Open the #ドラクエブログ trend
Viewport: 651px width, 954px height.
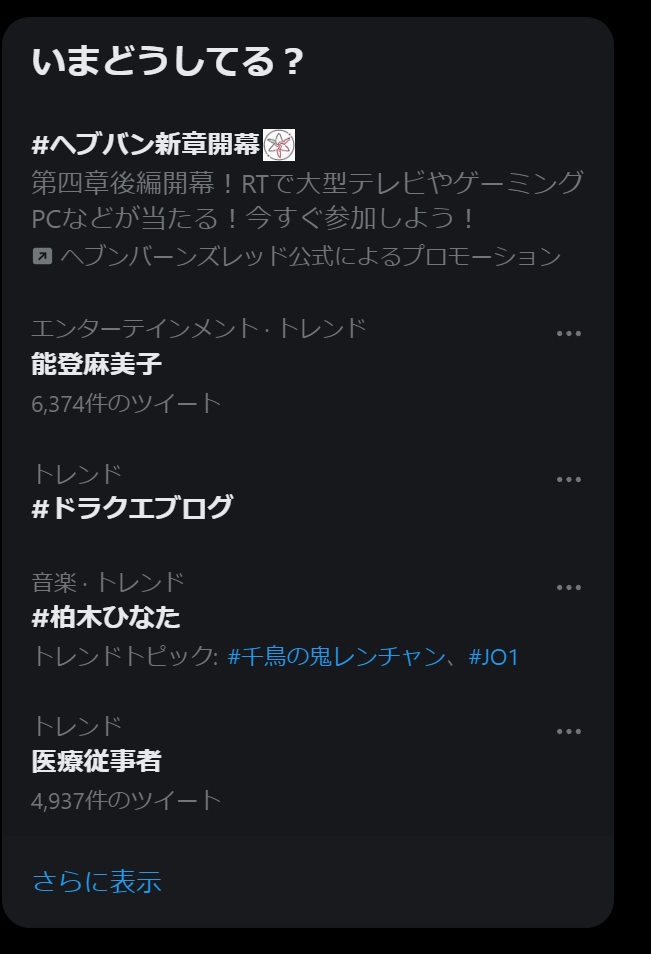[x=132, y=508]
